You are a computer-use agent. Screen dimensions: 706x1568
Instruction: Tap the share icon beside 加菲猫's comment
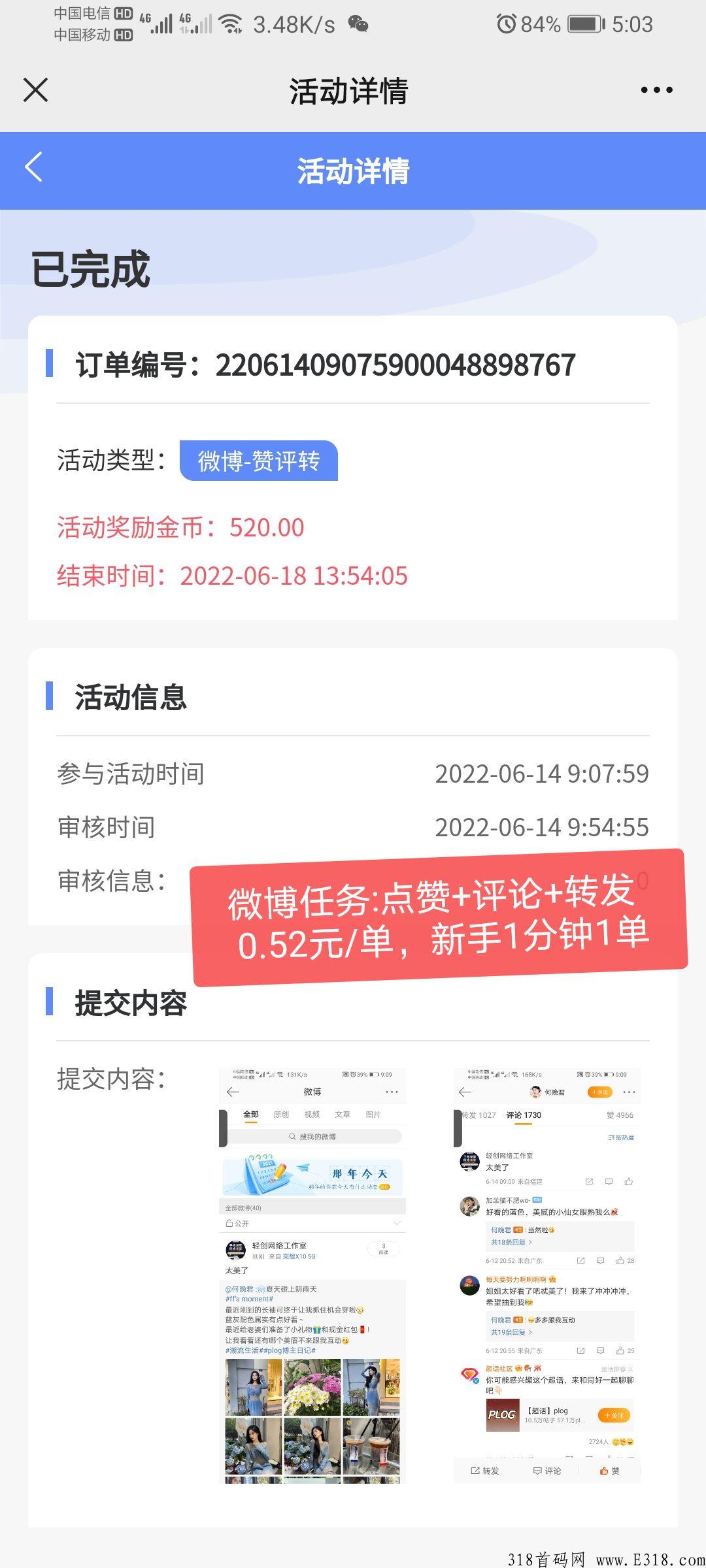(581, 1260)
